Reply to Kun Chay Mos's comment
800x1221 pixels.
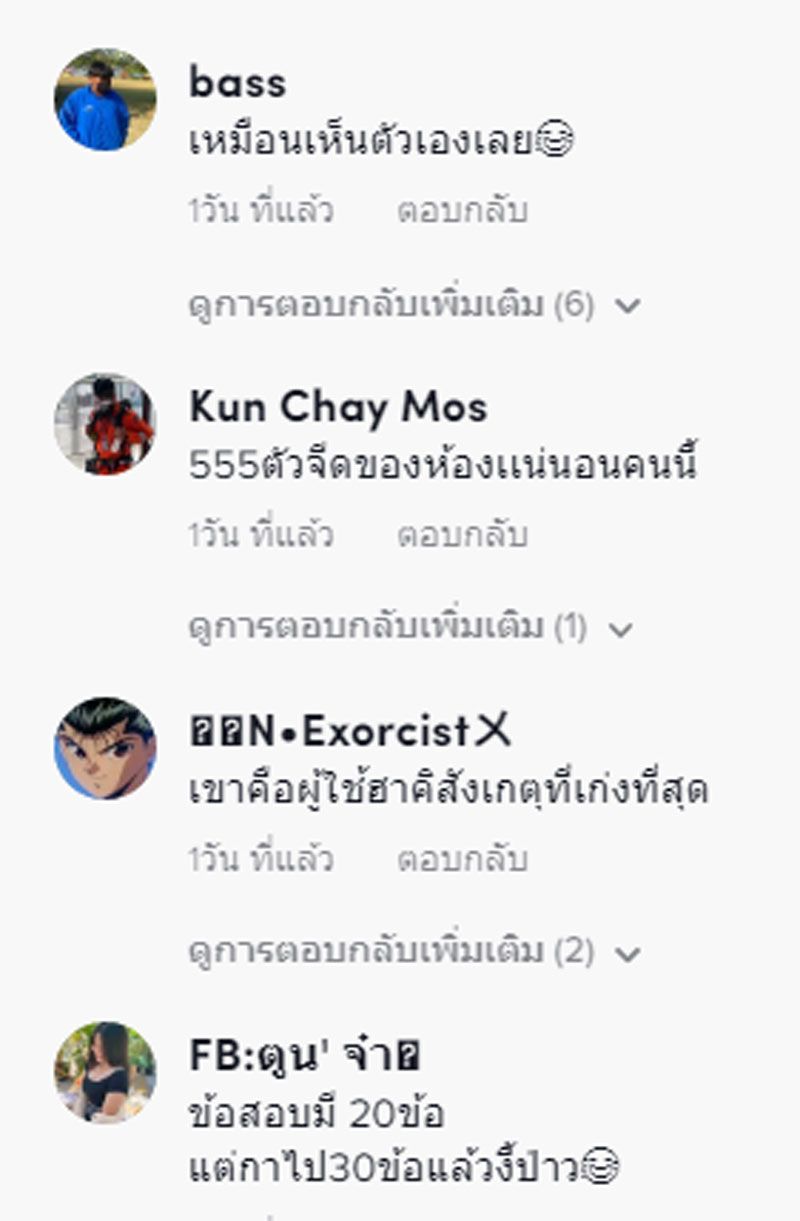coord(462,535)
